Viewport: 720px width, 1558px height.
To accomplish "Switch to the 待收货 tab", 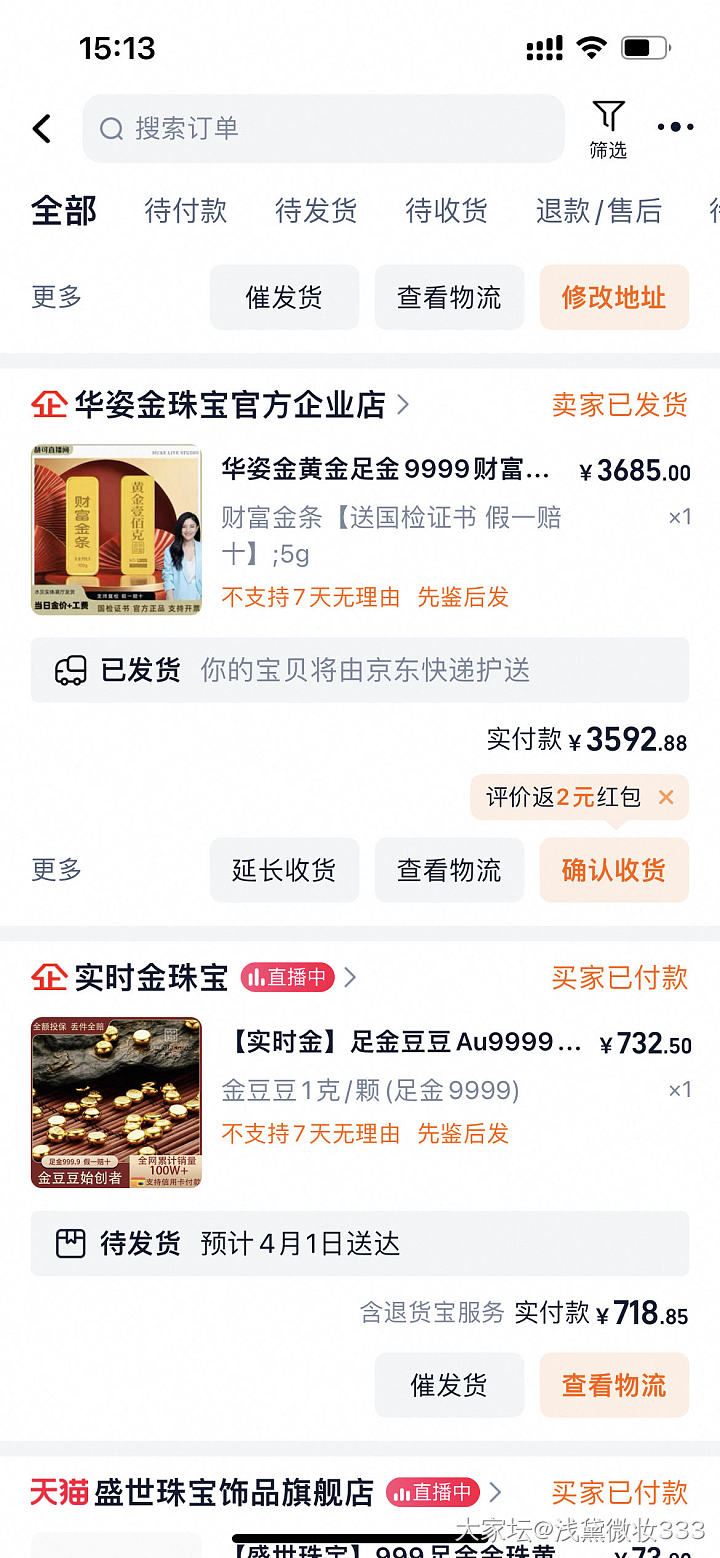I will [x=446, y=211].
